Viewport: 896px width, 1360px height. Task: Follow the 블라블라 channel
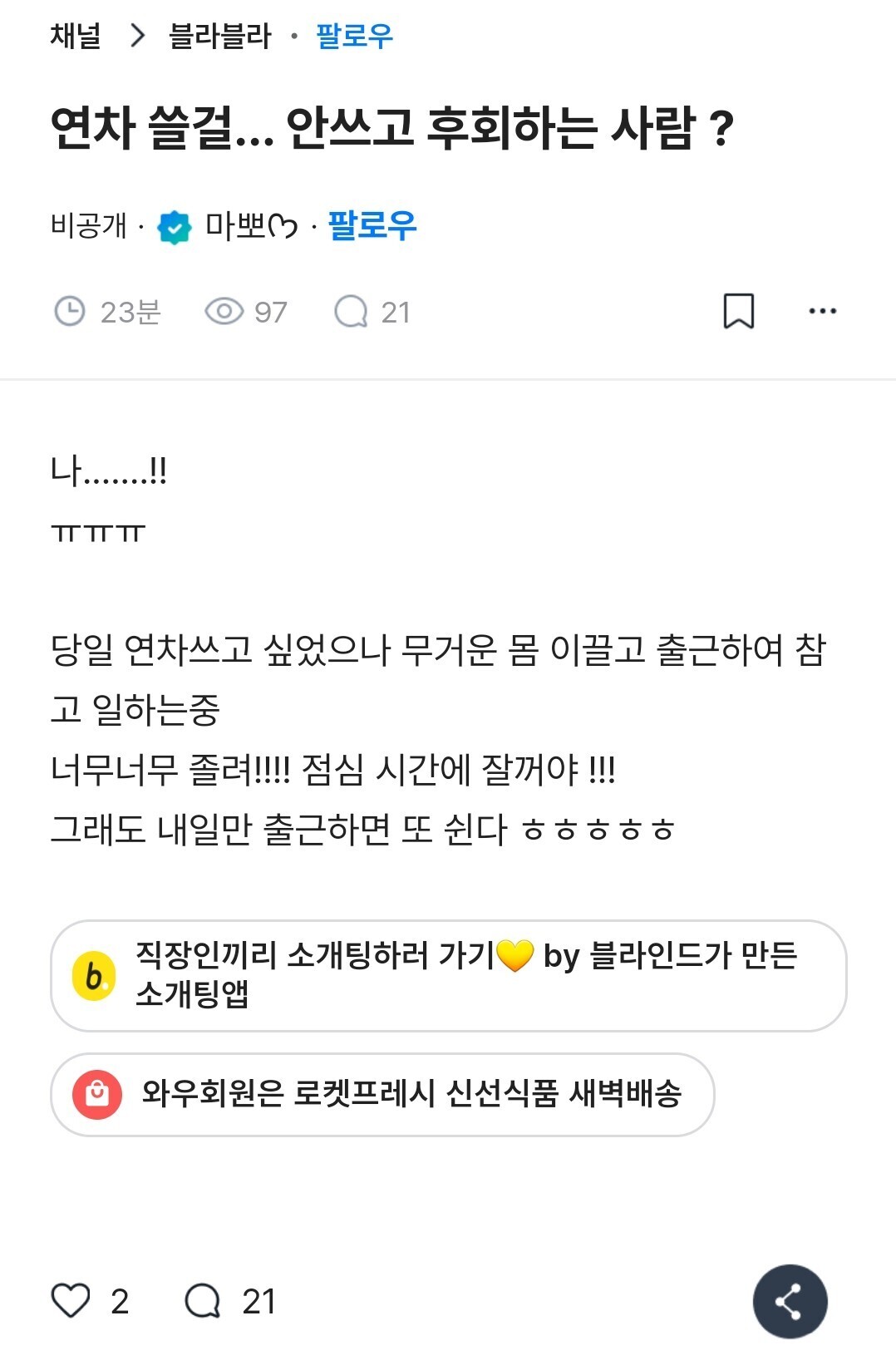click(x=354, y=36)
